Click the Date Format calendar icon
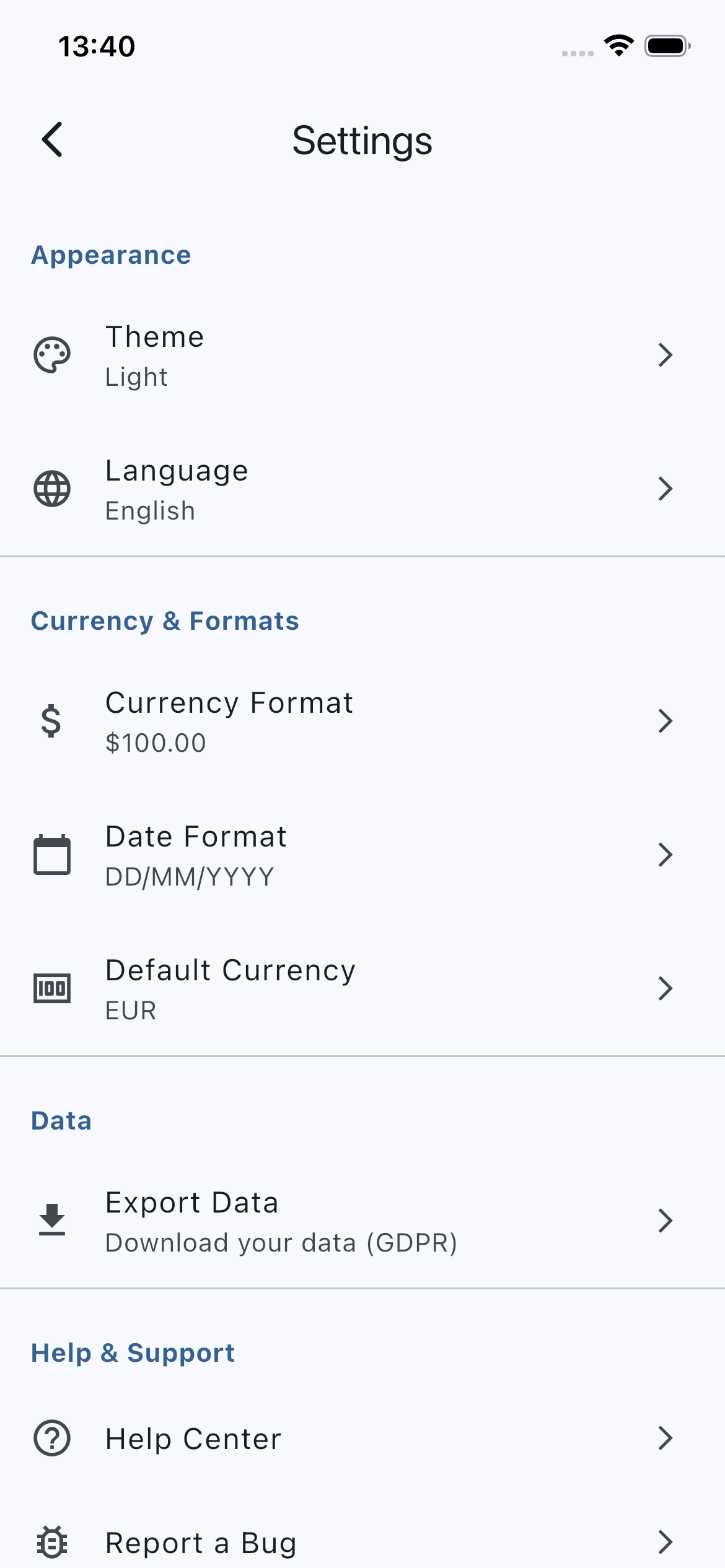 tap(52, 855)
